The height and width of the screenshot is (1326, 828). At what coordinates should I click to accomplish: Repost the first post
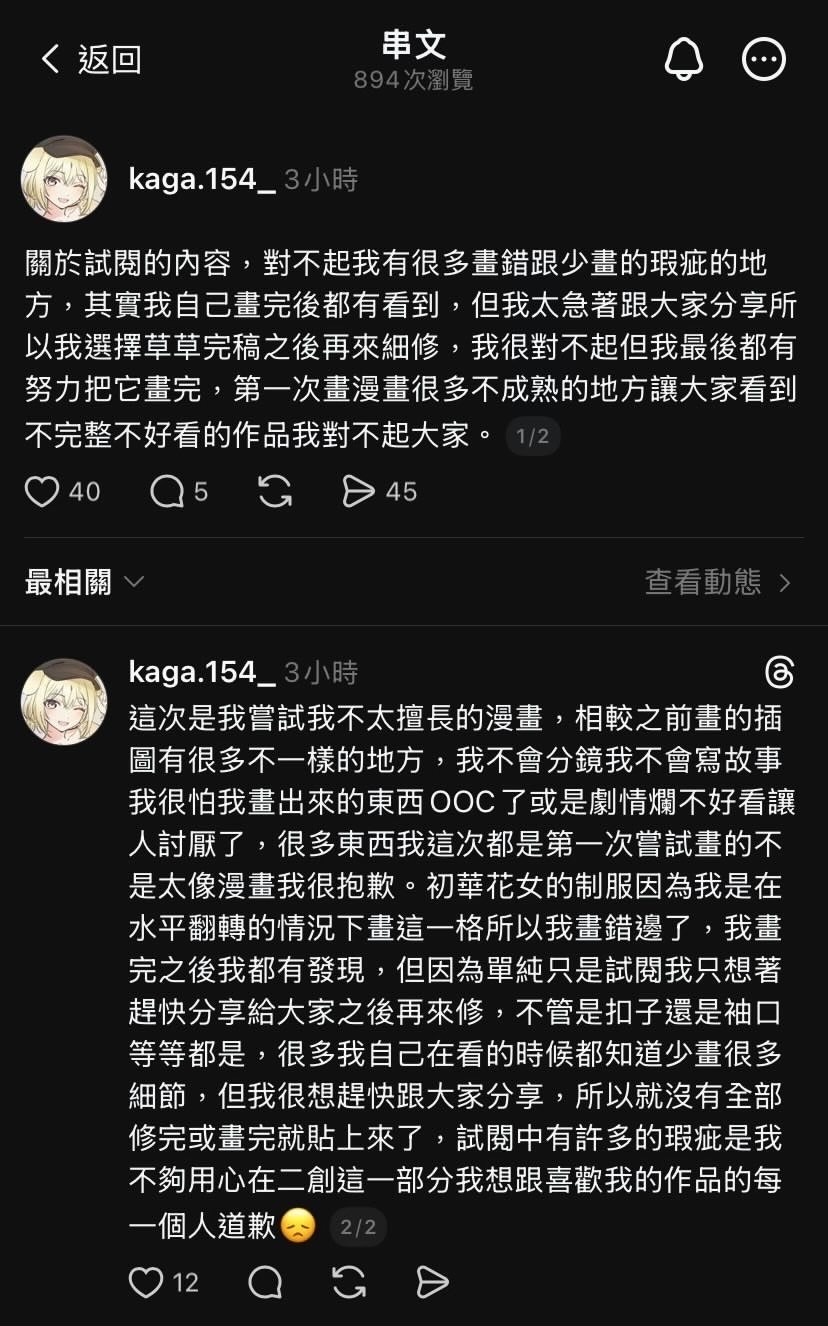tap(275, 492)
